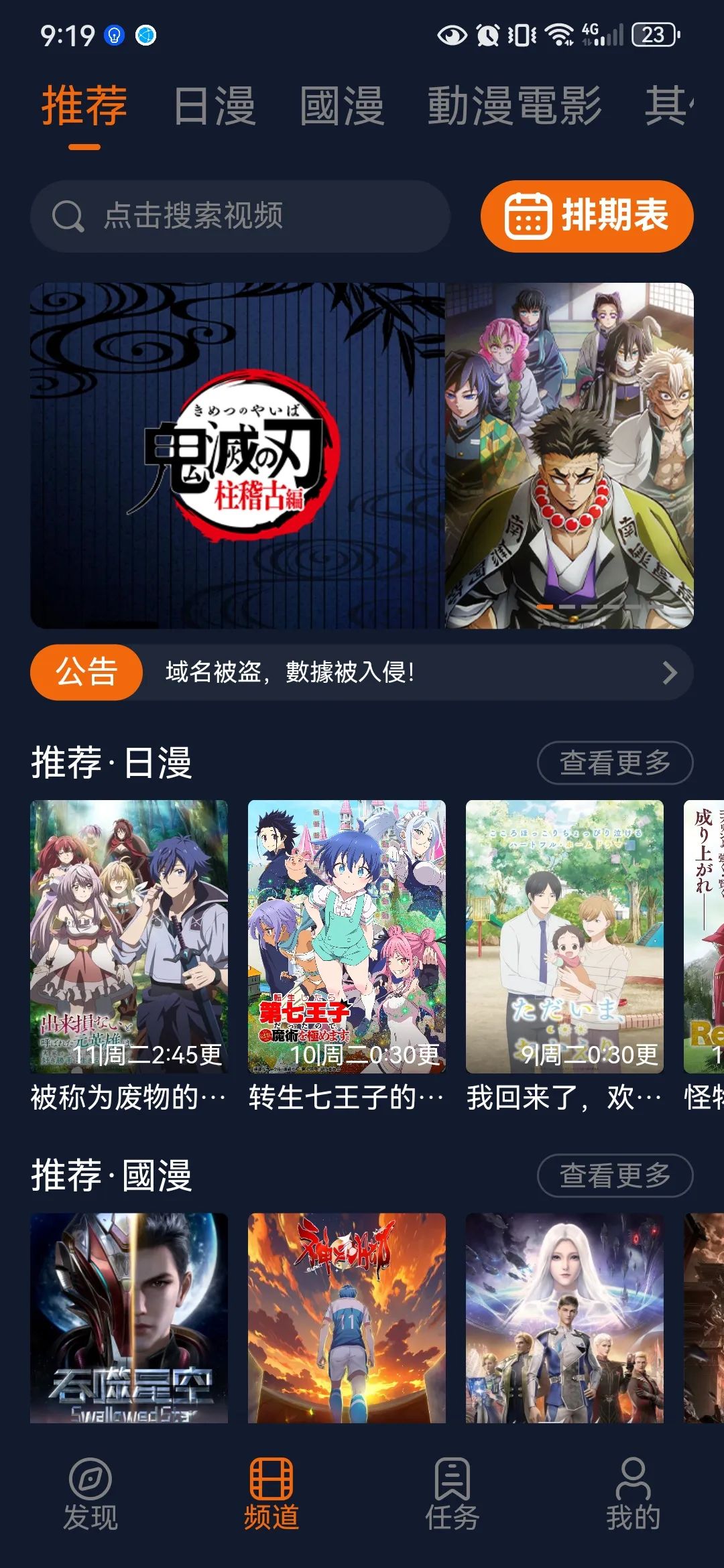Viewport: 724px width, 1568px height.
Task: Open the 公告 notice about 域名被盗
Action: [362, 672]
